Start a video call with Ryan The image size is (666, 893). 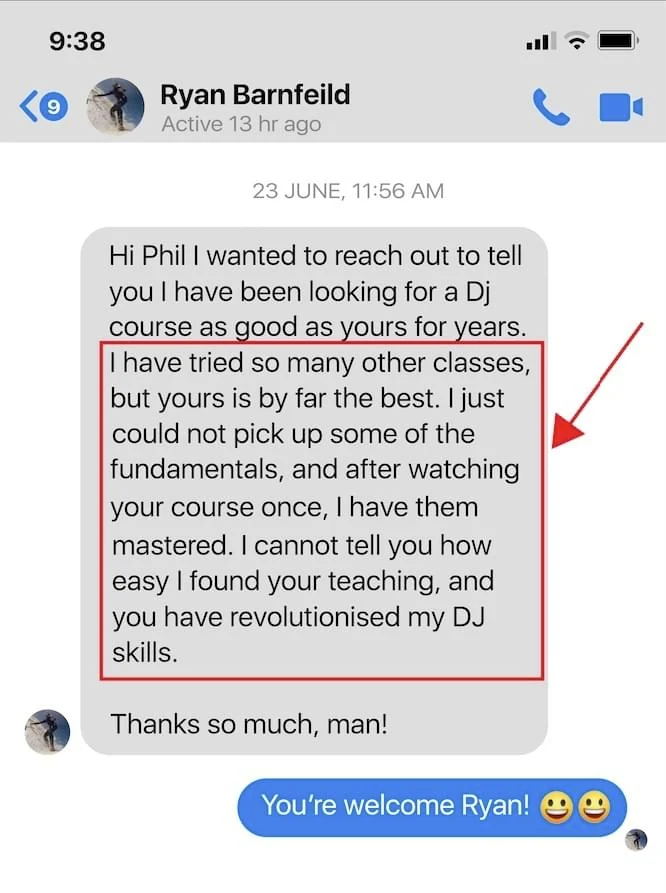621,107
